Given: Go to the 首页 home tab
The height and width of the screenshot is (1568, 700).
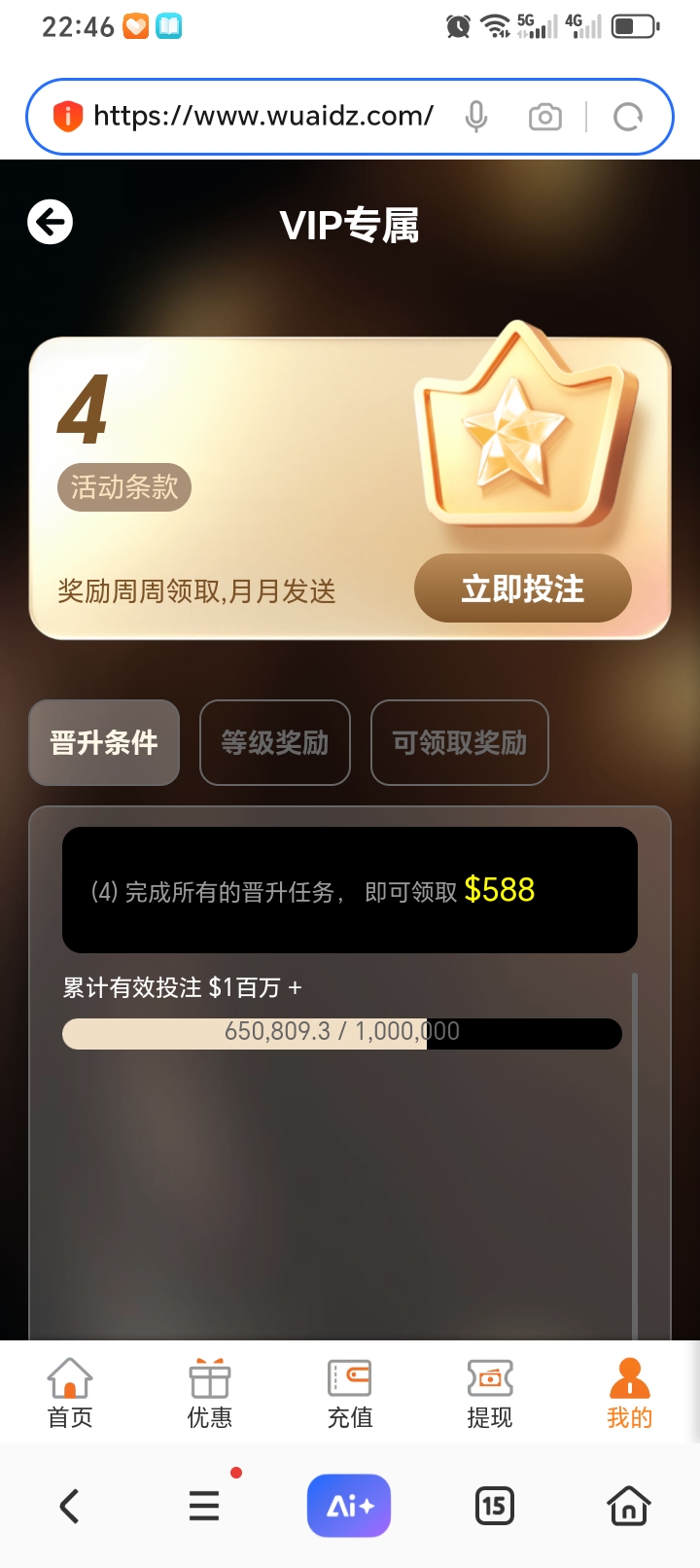Looking at the screenshot, I should click(x=70, y=1393).
